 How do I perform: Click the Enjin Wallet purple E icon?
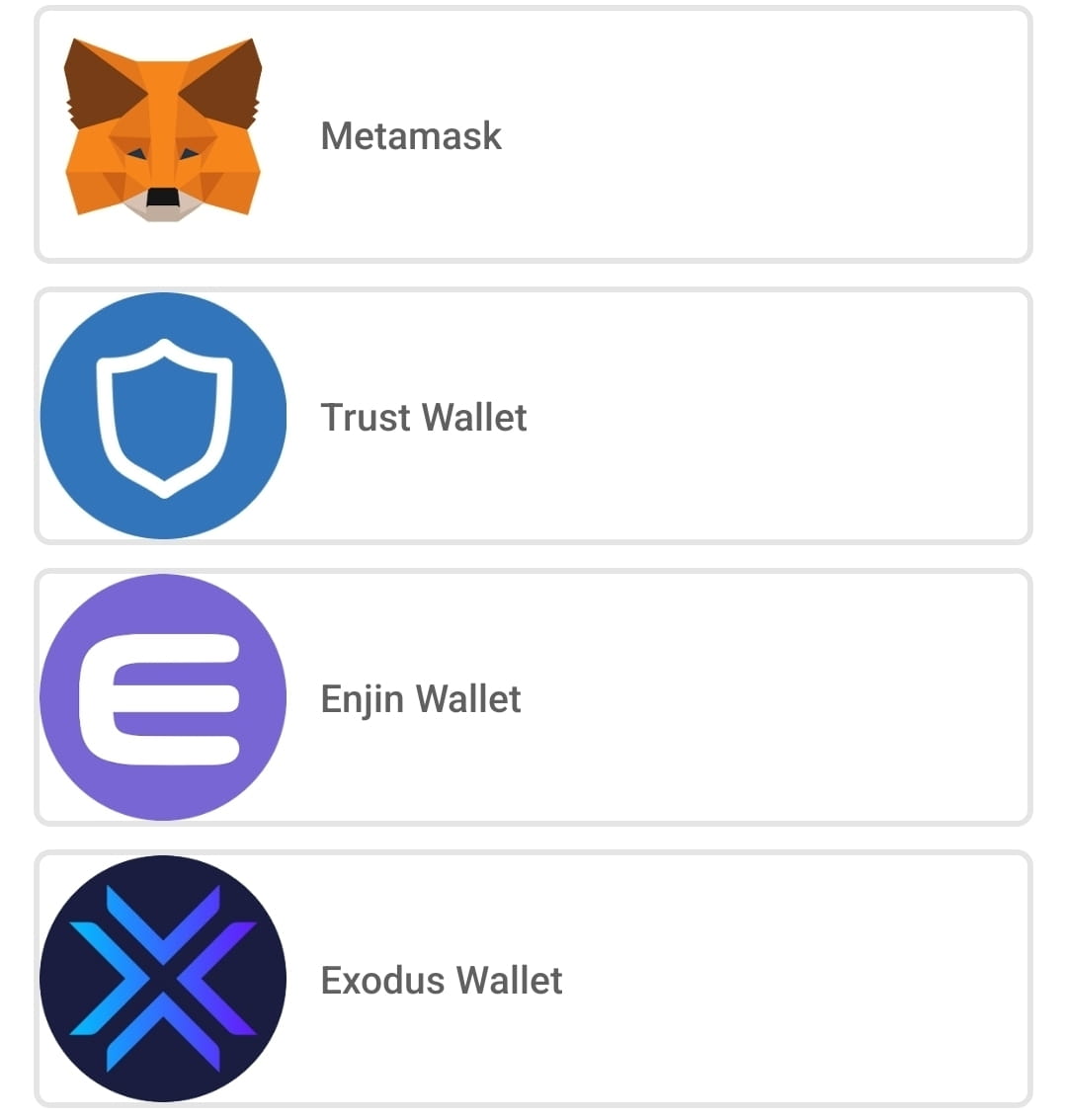pos(161,697)
